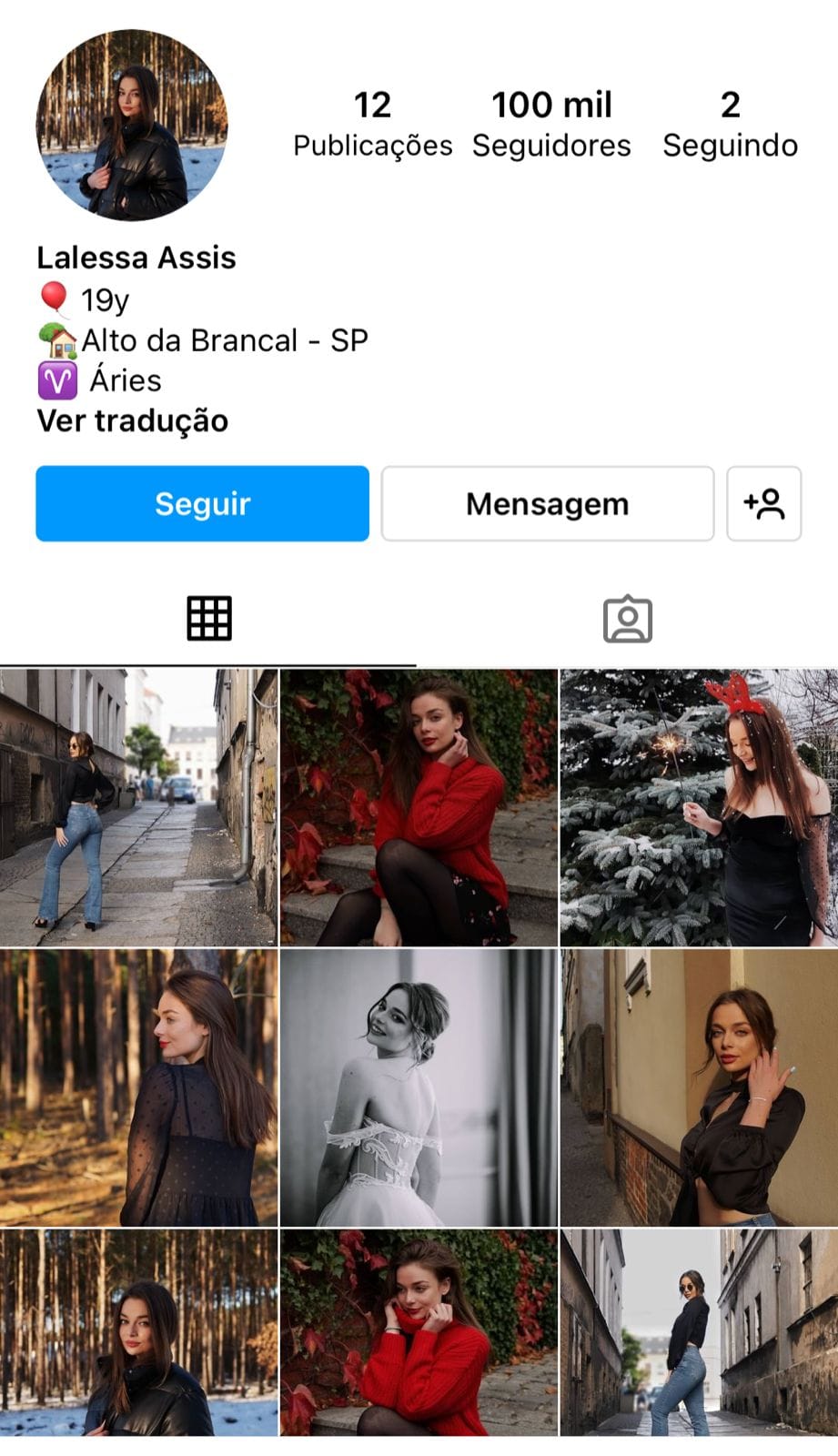Open the post in sheer black polka-dot blouse

[138, 1087]
